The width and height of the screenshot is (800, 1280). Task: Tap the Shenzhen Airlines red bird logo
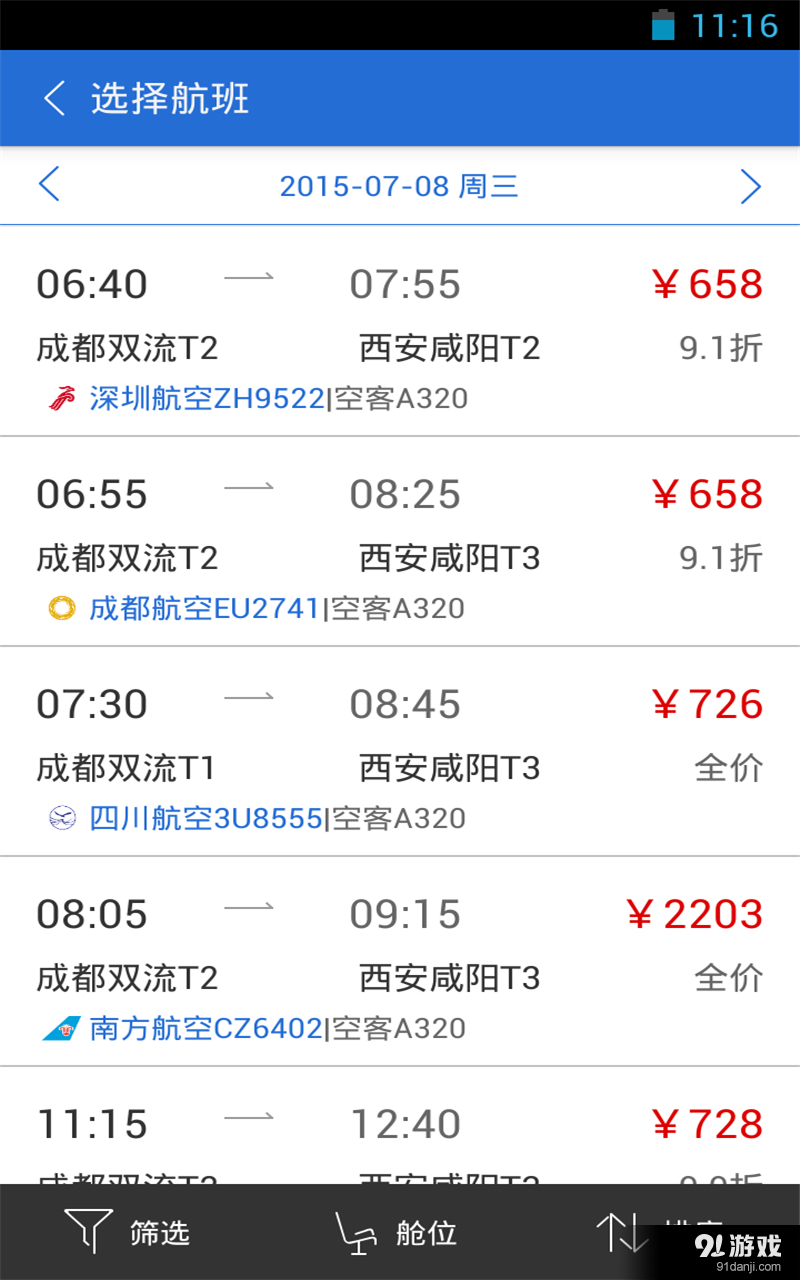tap(62, 398)
